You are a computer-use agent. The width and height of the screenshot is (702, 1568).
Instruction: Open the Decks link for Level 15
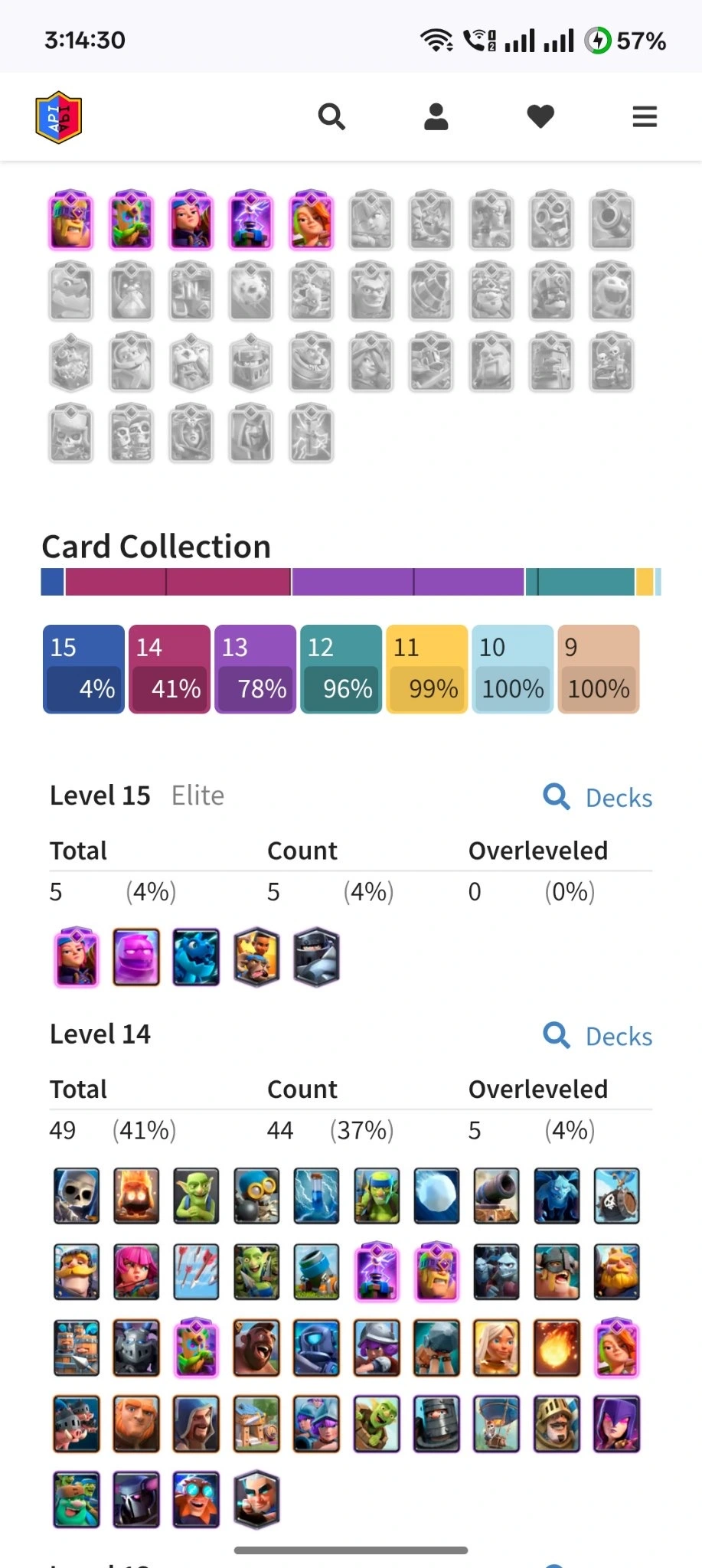pyautogui.click(x=598, y=797)
